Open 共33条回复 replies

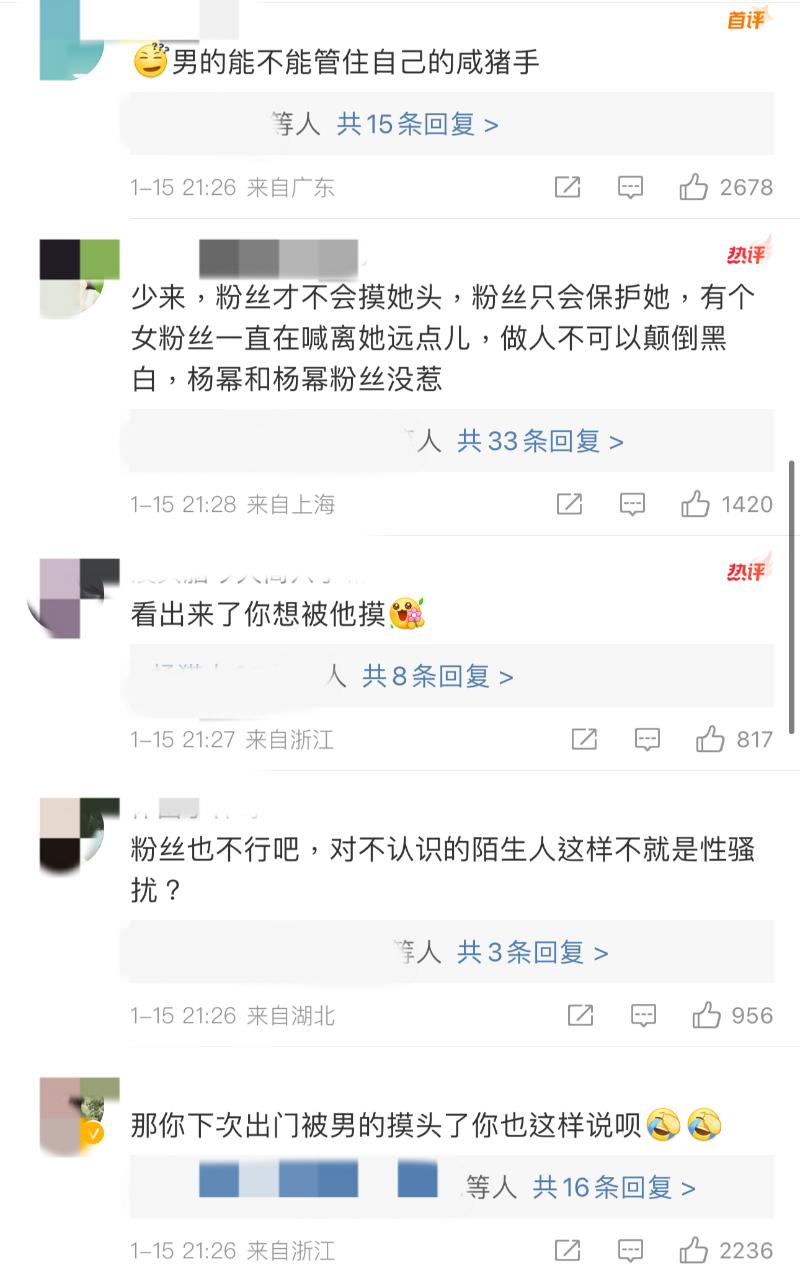click(540, 441)
